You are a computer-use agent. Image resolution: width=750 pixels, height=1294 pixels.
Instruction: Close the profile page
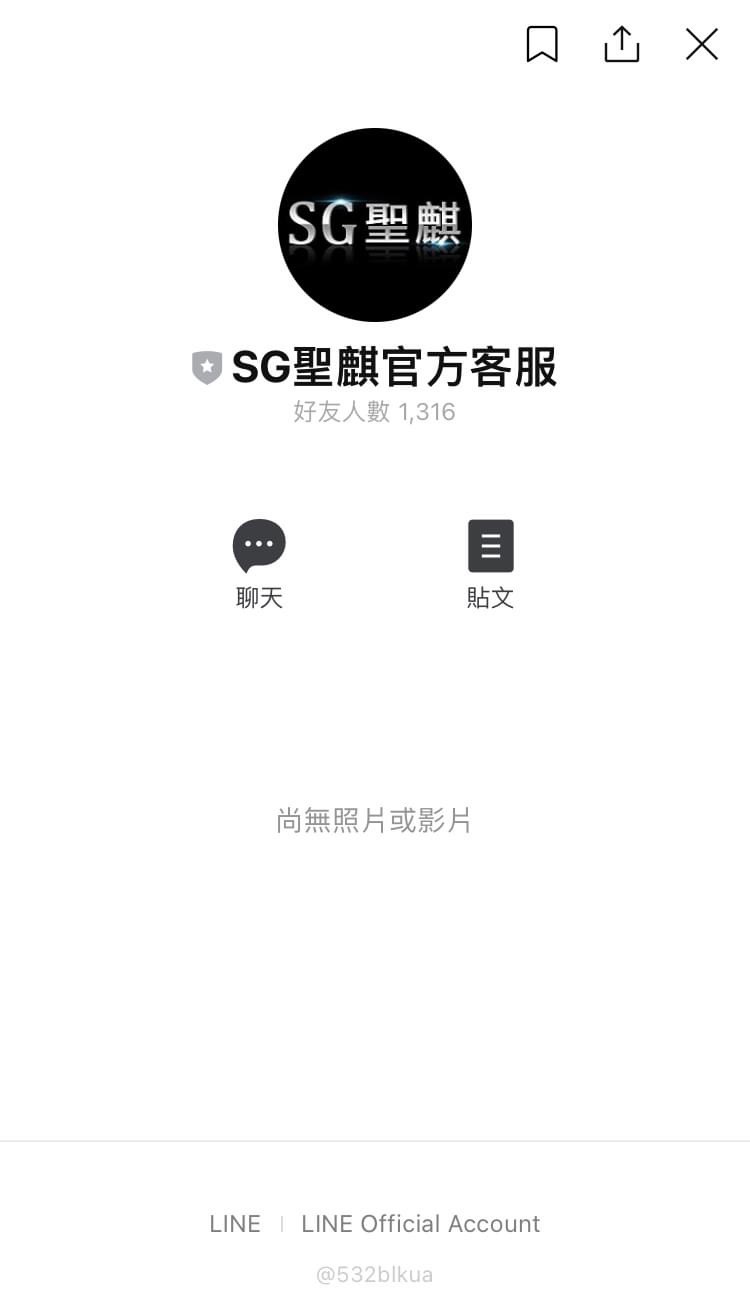click(x=701, y=44)
